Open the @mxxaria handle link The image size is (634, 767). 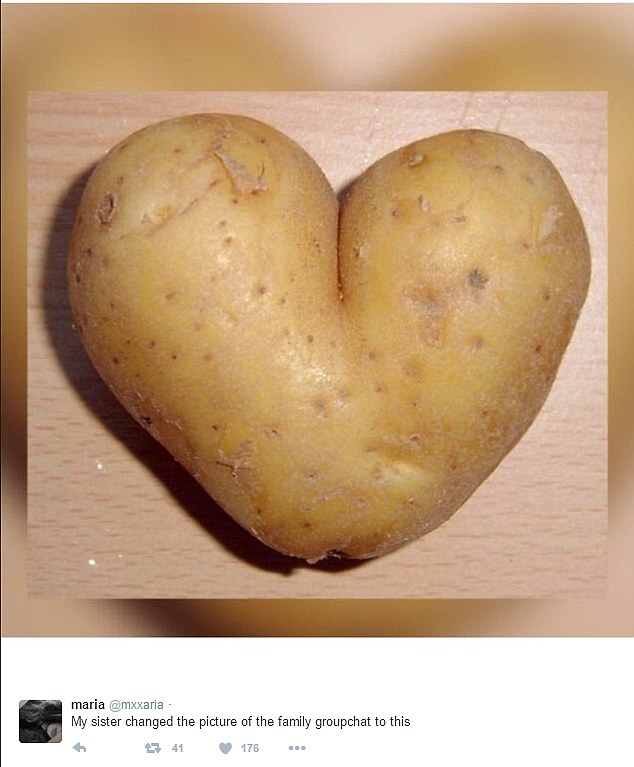(136, 705)
